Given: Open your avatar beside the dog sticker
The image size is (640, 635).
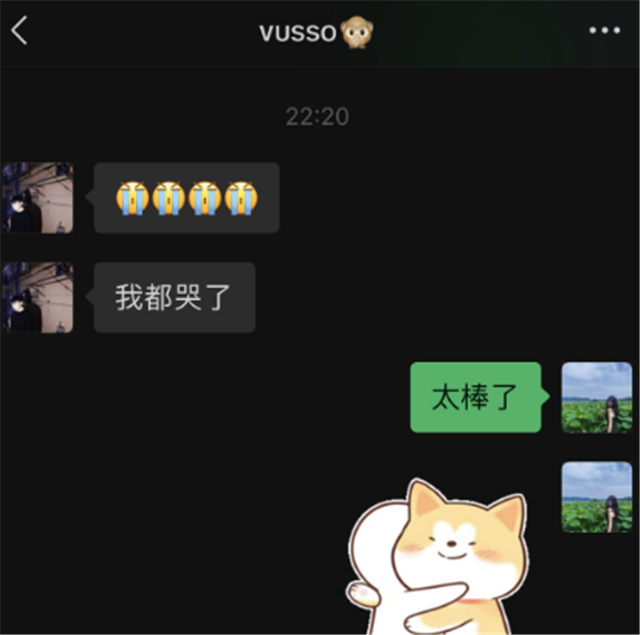Looking at the screenshot, I should coord(596,496).
